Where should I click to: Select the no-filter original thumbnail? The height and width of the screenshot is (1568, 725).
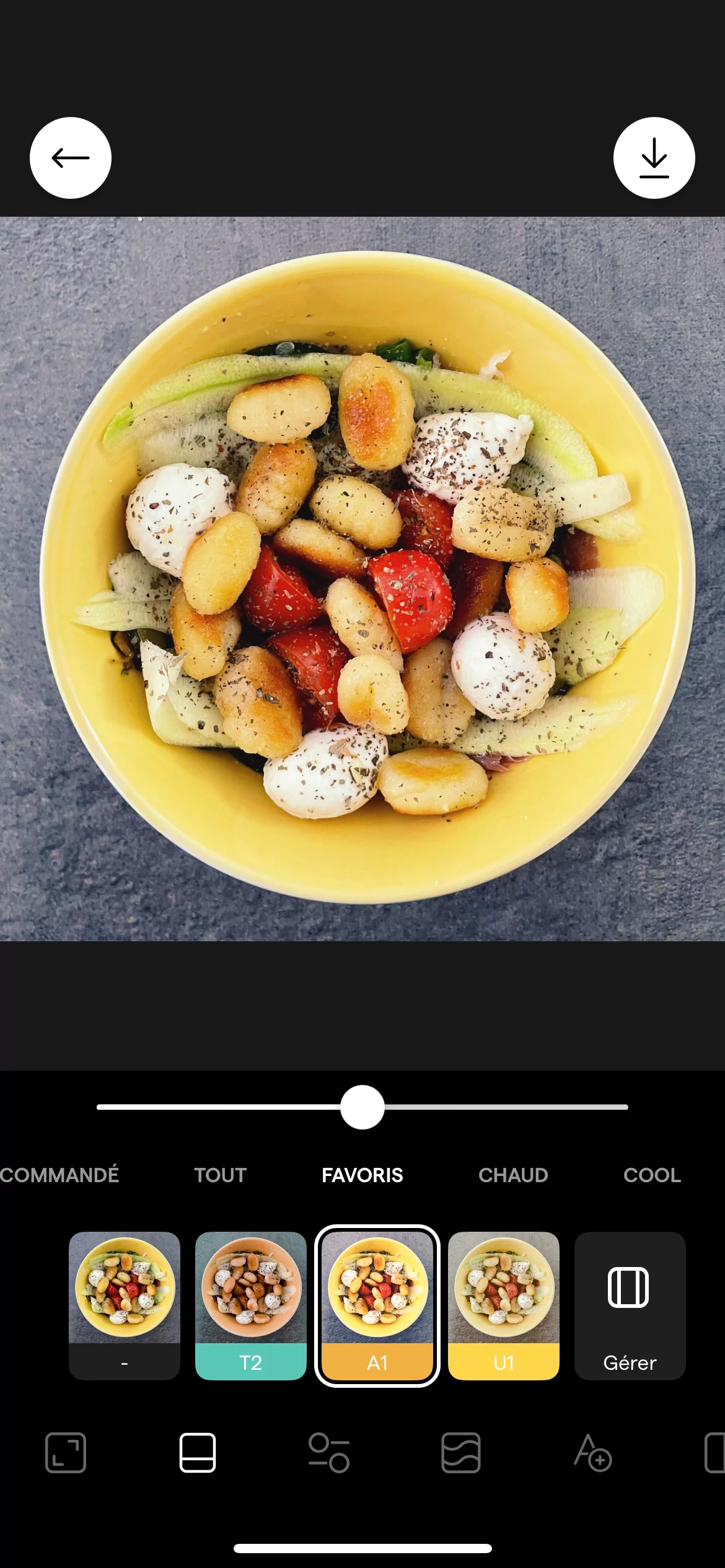click(x=125, y=1305)
